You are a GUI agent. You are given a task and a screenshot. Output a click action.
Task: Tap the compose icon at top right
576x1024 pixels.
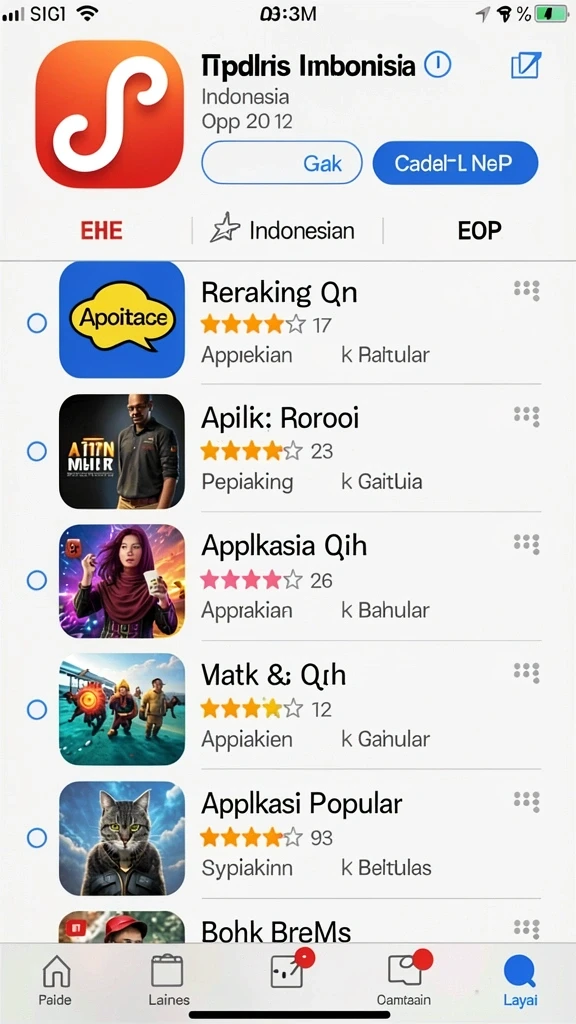(526, 66)
